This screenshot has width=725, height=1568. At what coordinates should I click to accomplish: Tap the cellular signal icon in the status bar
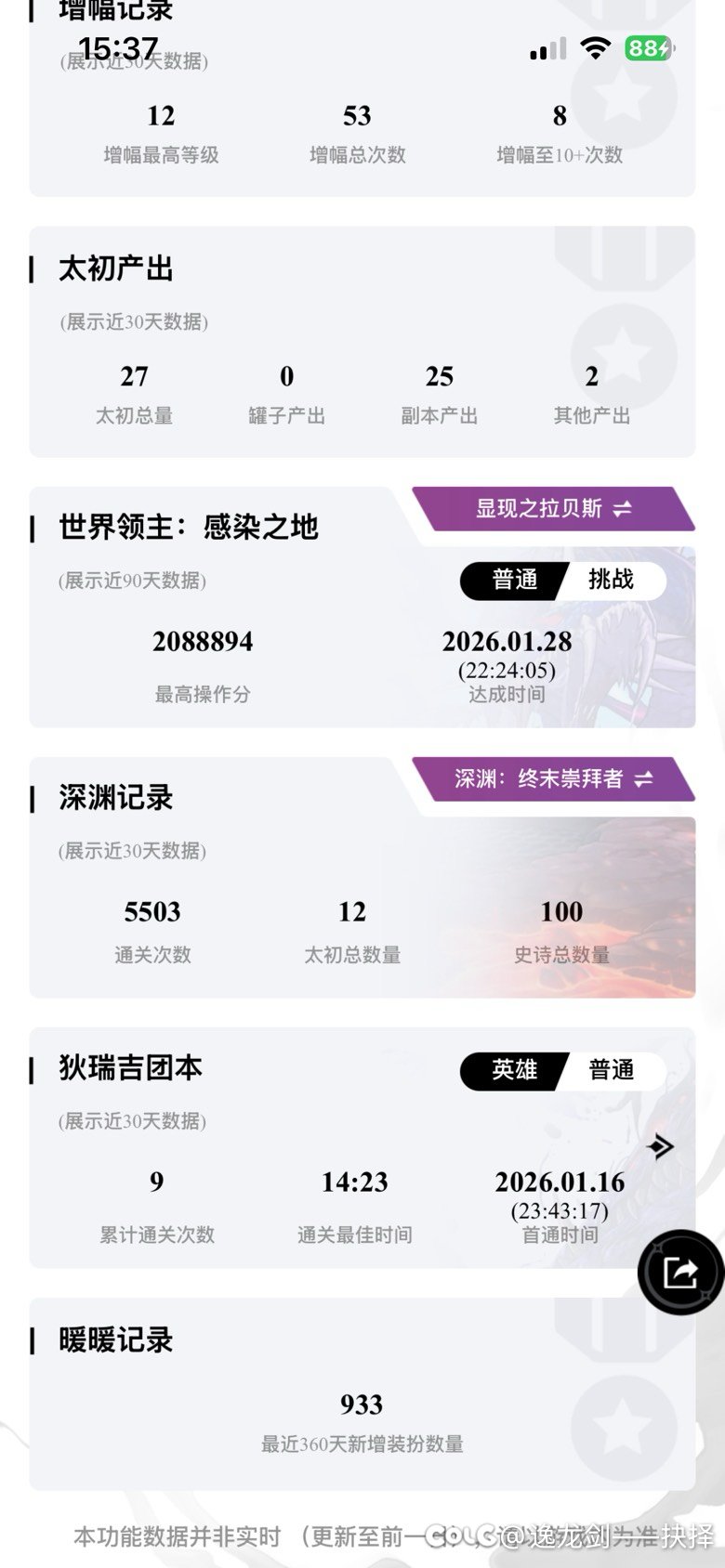[547, 49]
